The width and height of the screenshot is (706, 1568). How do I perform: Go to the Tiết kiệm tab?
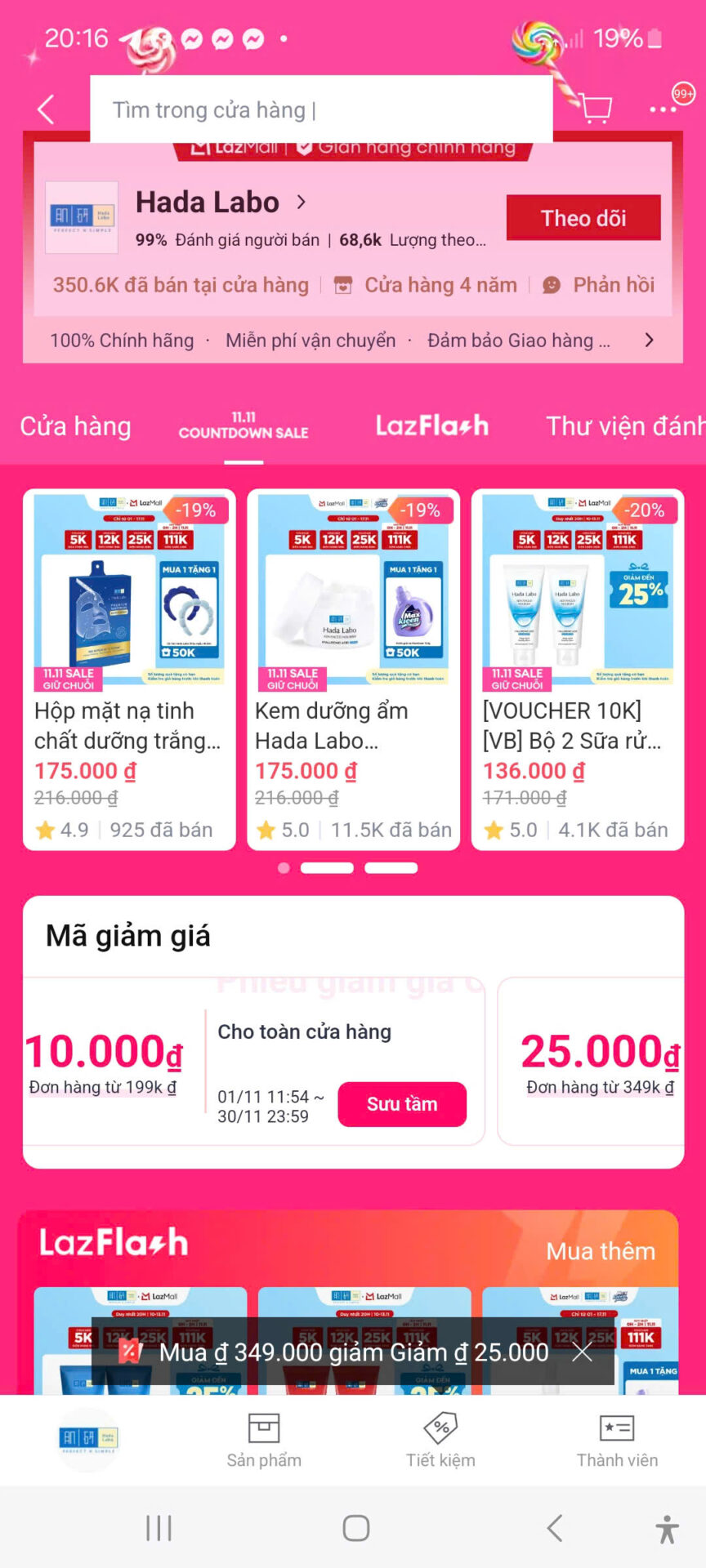click(440, 1441)
